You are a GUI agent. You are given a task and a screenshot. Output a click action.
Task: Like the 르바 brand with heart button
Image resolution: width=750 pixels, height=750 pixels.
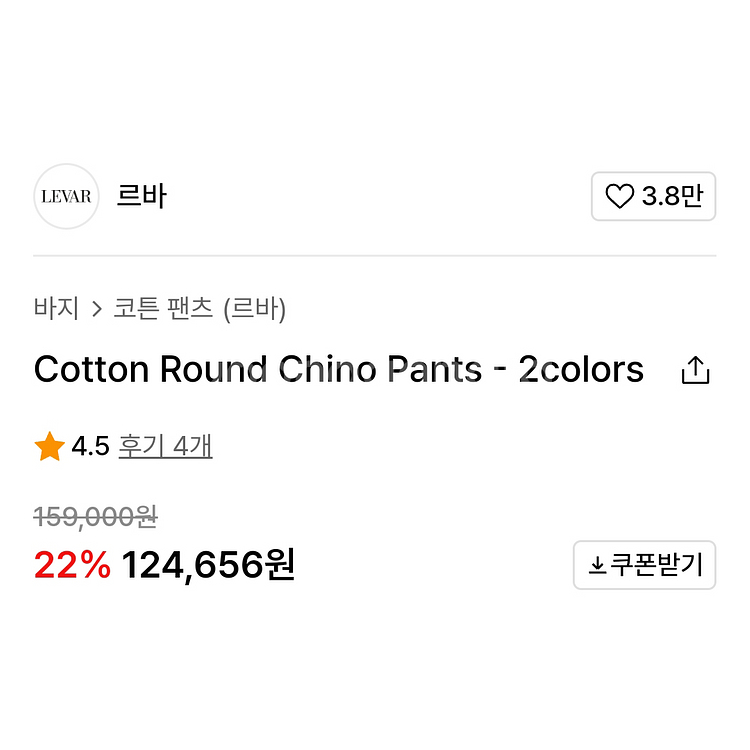(x=653, y=196)
